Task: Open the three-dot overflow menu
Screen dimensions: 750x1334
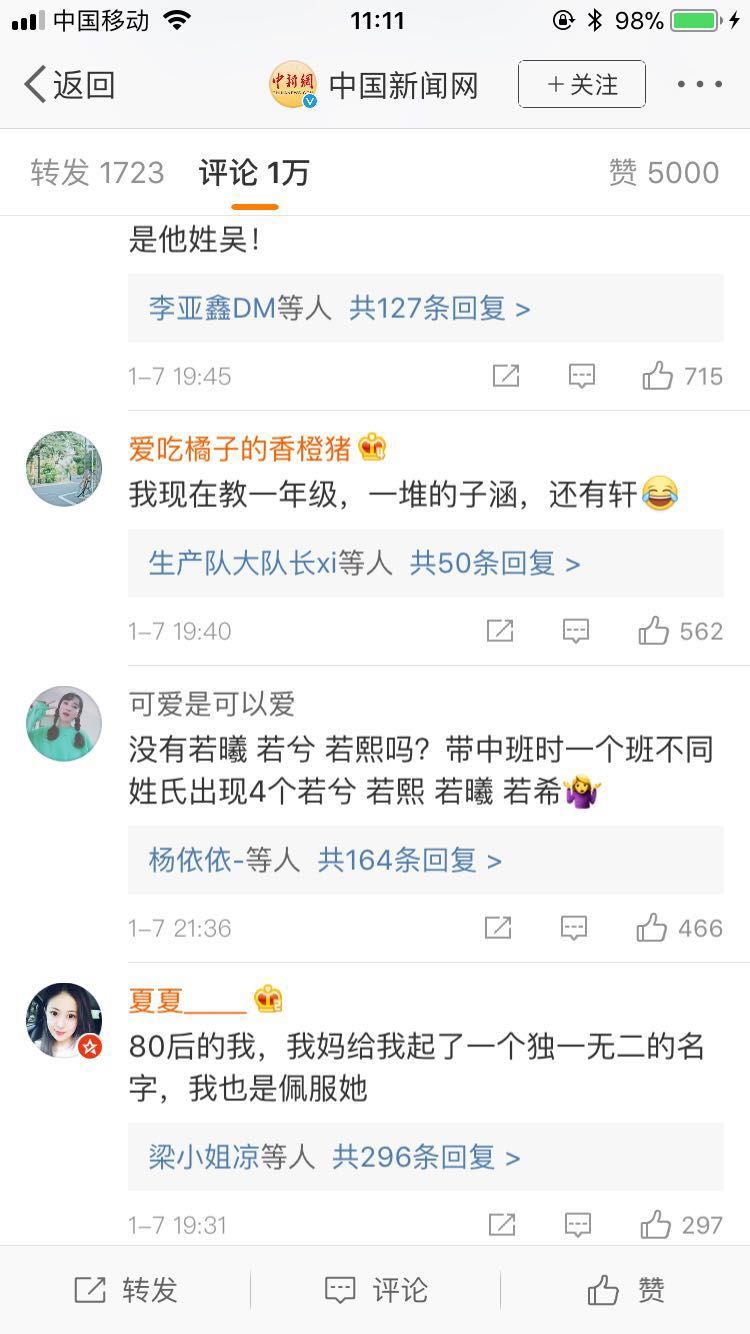Action: point(699,85)
